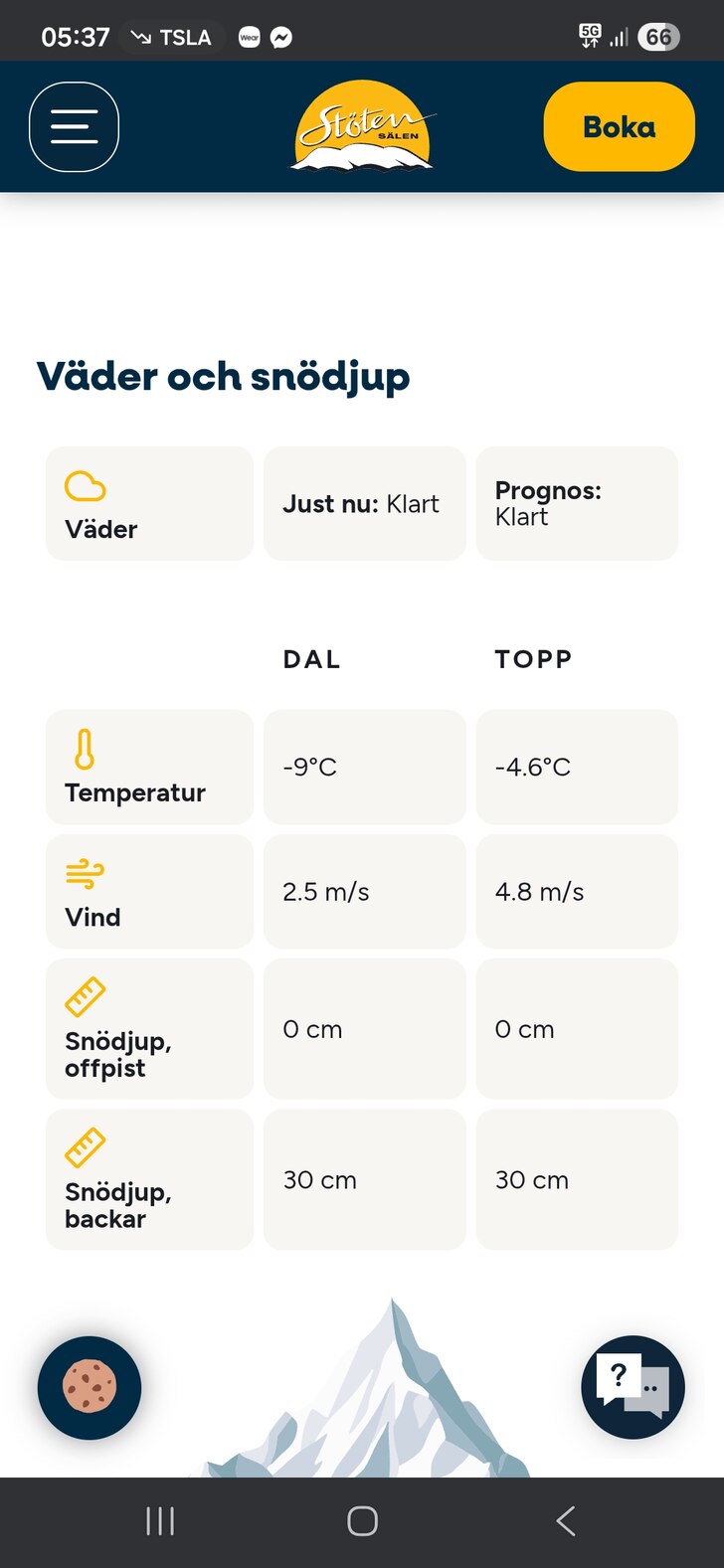
Task: Open the hamburger navigation menu
Action: click(x=74, y=127)
